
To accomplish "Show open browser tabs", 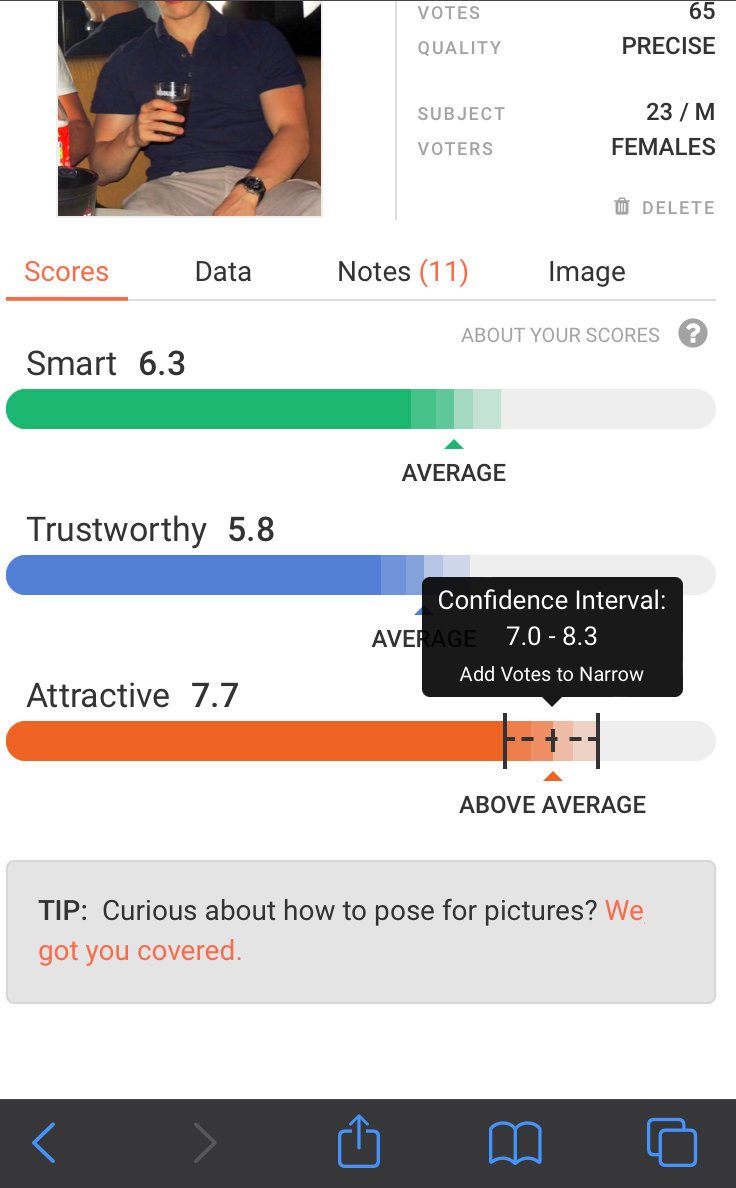I will pyautogui.click(x=671, y=1142).
